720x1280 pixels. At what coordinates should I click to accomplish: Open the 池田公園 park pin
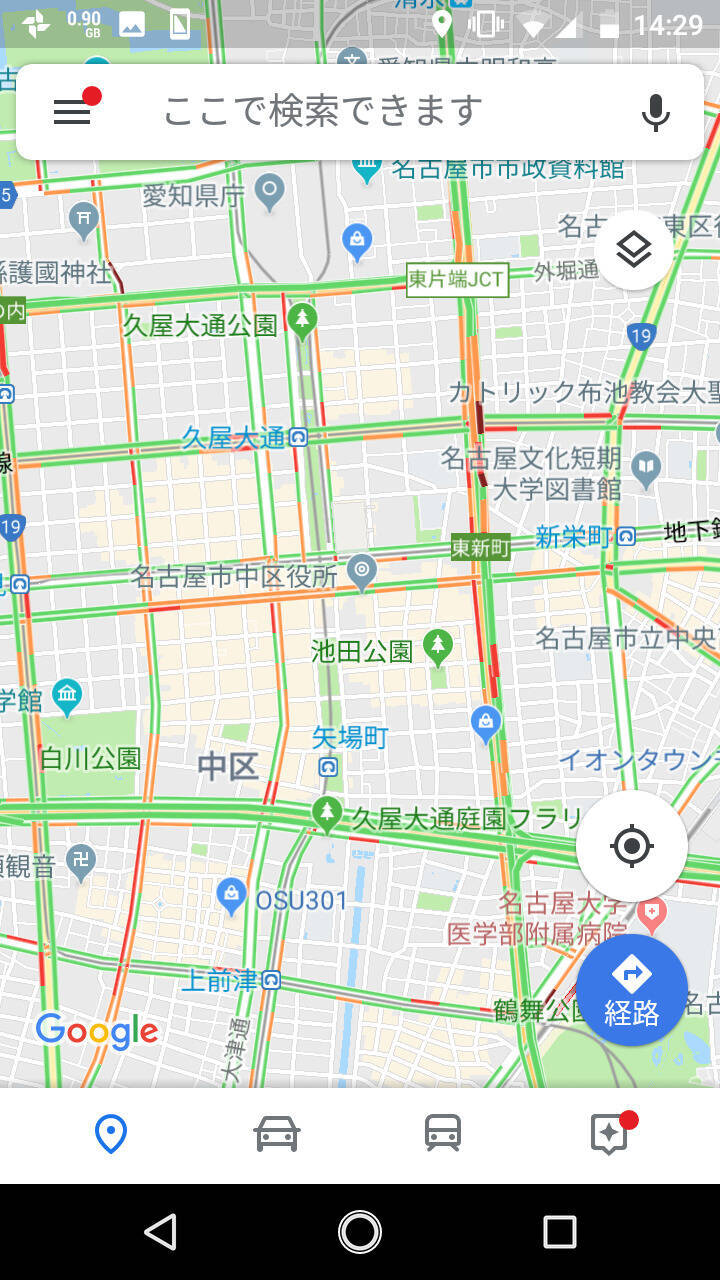click(x=437, y=647)
